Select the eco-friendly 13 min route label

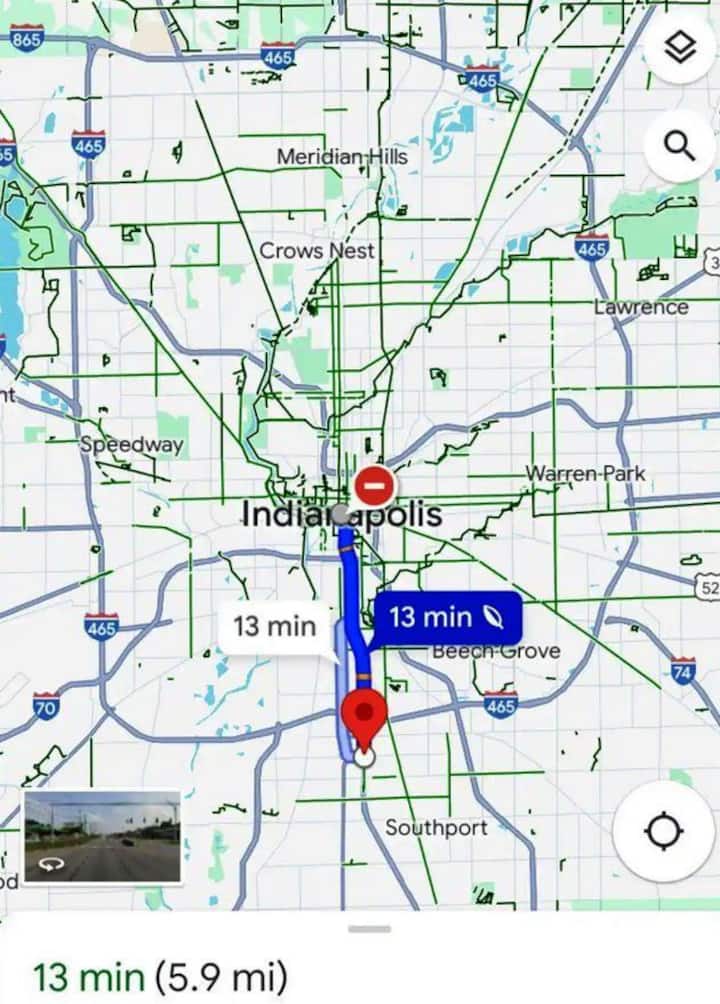(x=446, y=618)
